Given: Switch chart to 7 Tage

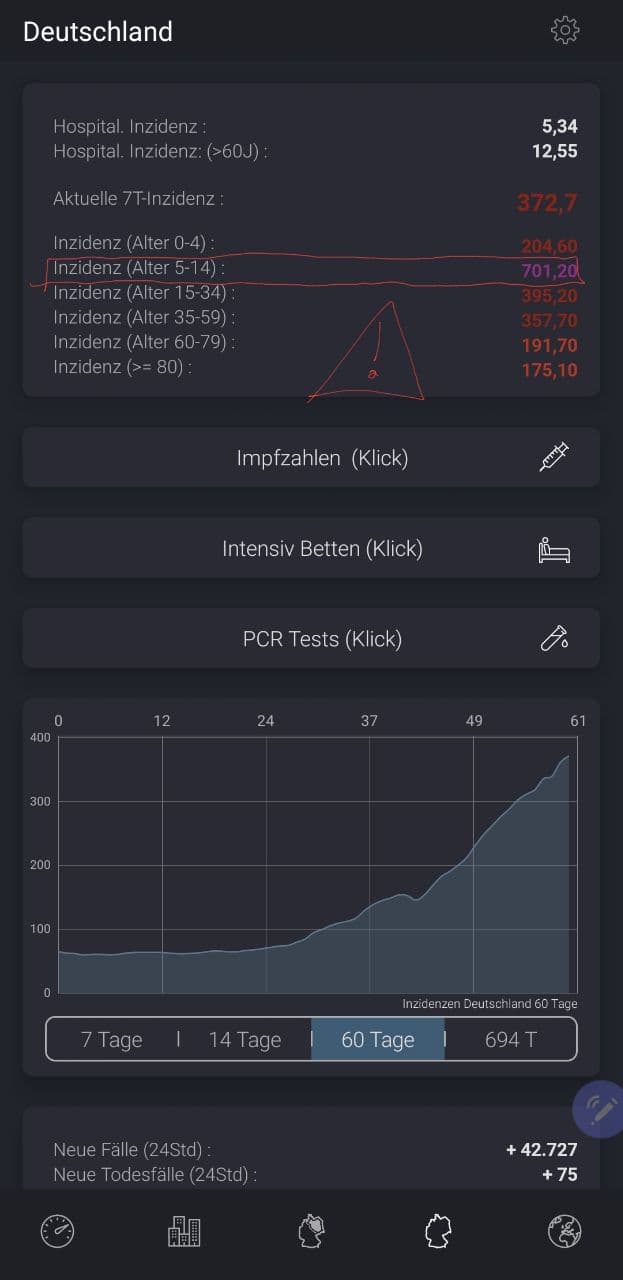Looking at the screenshot, I should click(x=111, y=1040).
